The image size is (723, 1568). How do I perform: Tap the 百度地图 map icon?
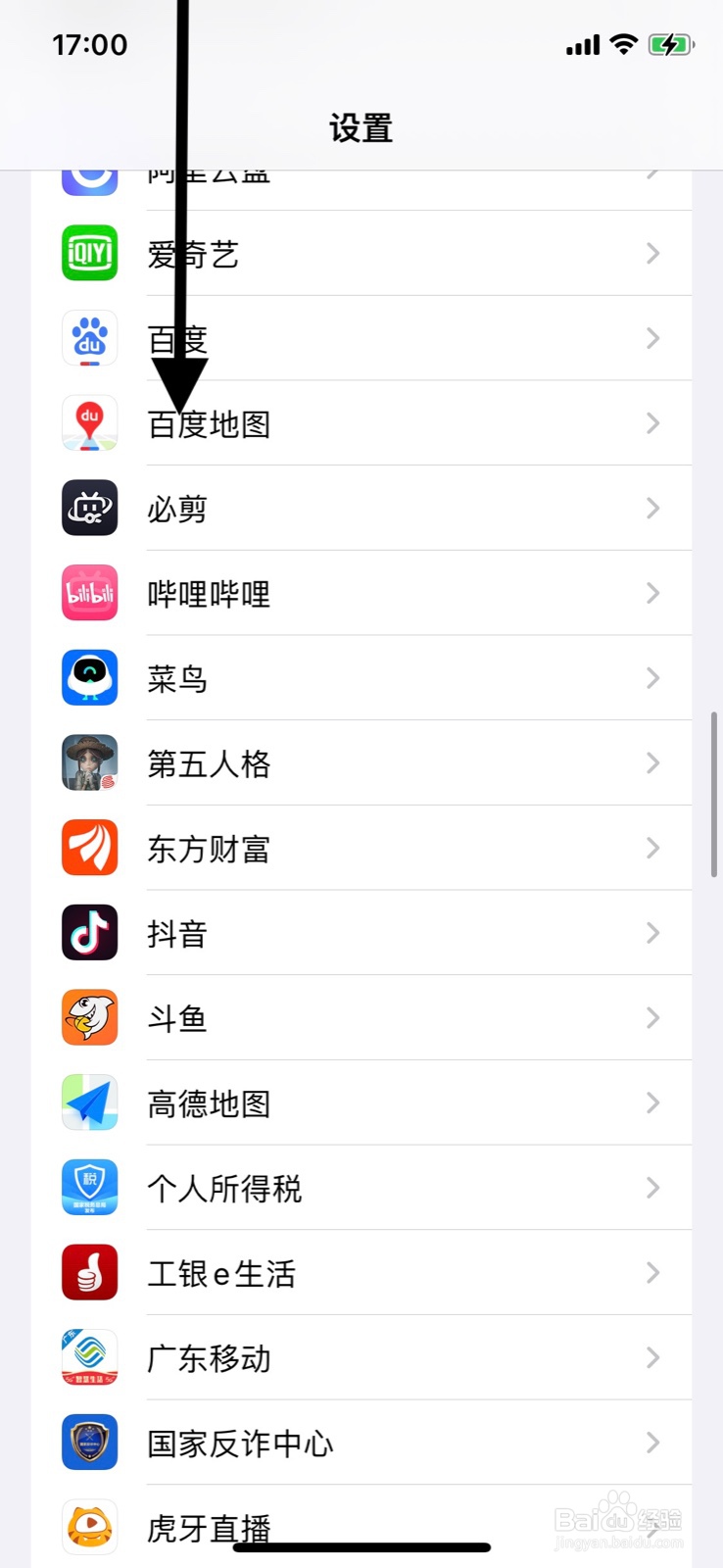[x=89, y=422]
